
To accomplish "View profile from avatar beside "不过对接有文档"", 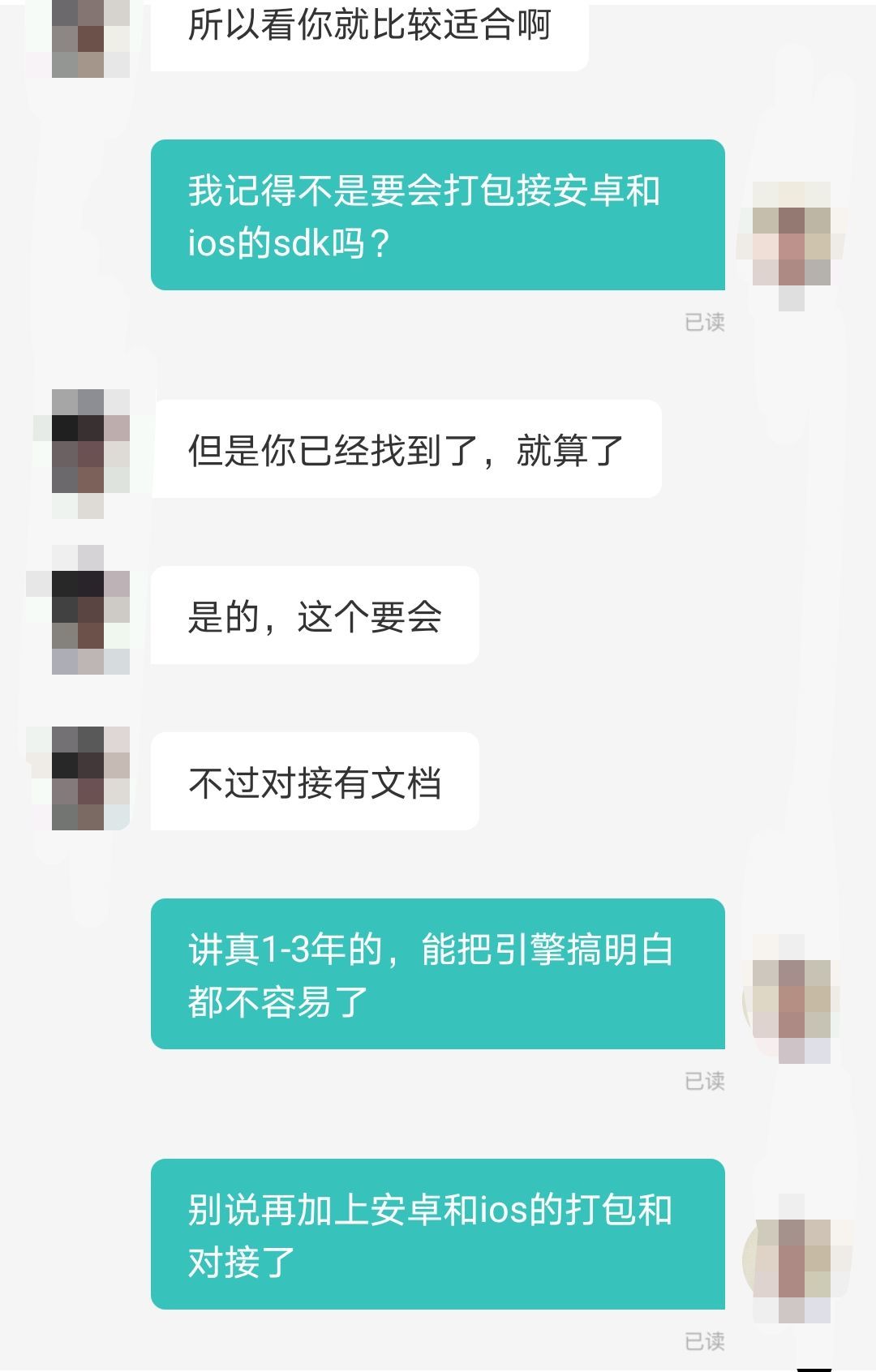I will click(x=89, y=778).
